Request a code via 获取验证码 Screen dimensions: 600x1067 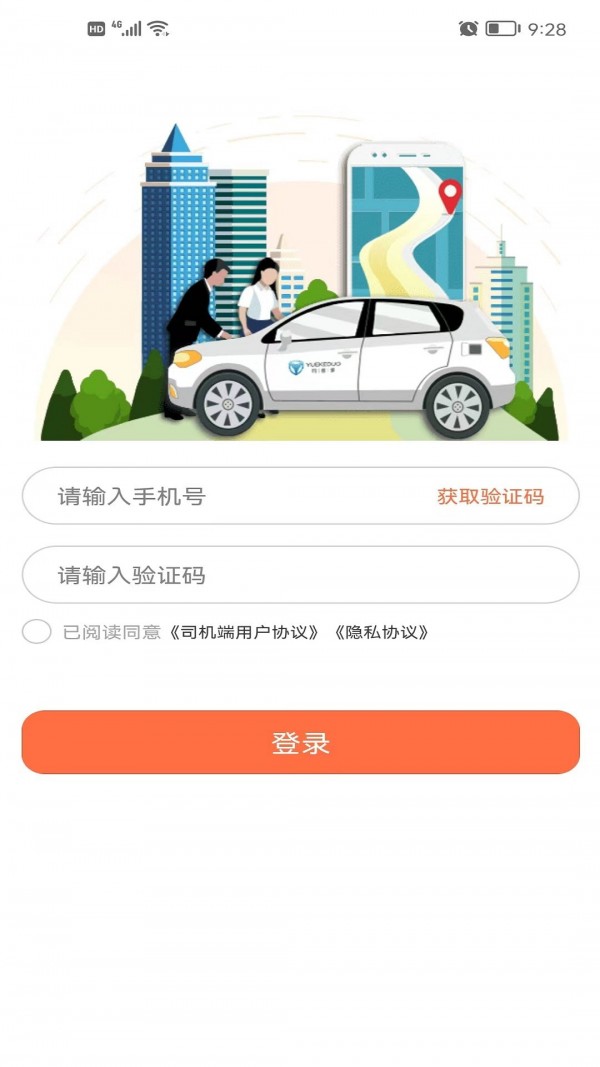coord(490,496)
